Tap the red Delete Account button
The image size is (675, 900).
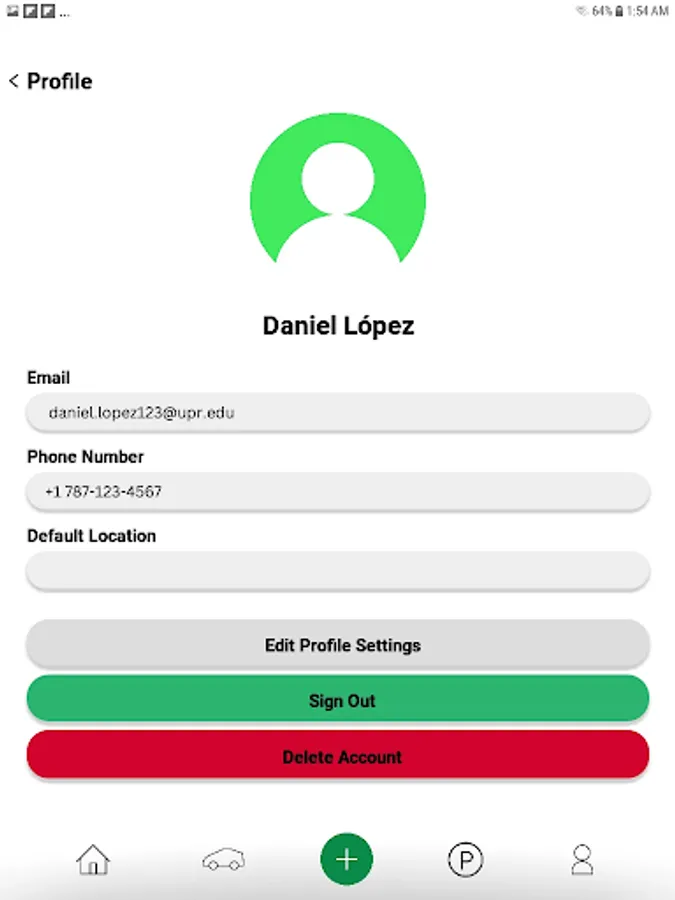click(x=338, y=756)
